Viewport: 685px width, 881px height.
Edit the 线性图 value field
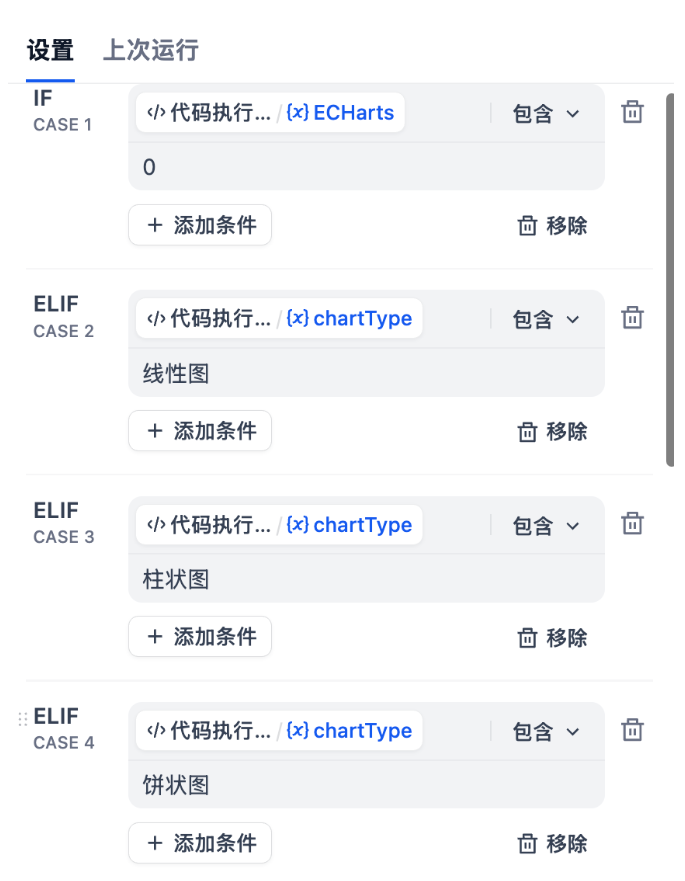point(366,374)
